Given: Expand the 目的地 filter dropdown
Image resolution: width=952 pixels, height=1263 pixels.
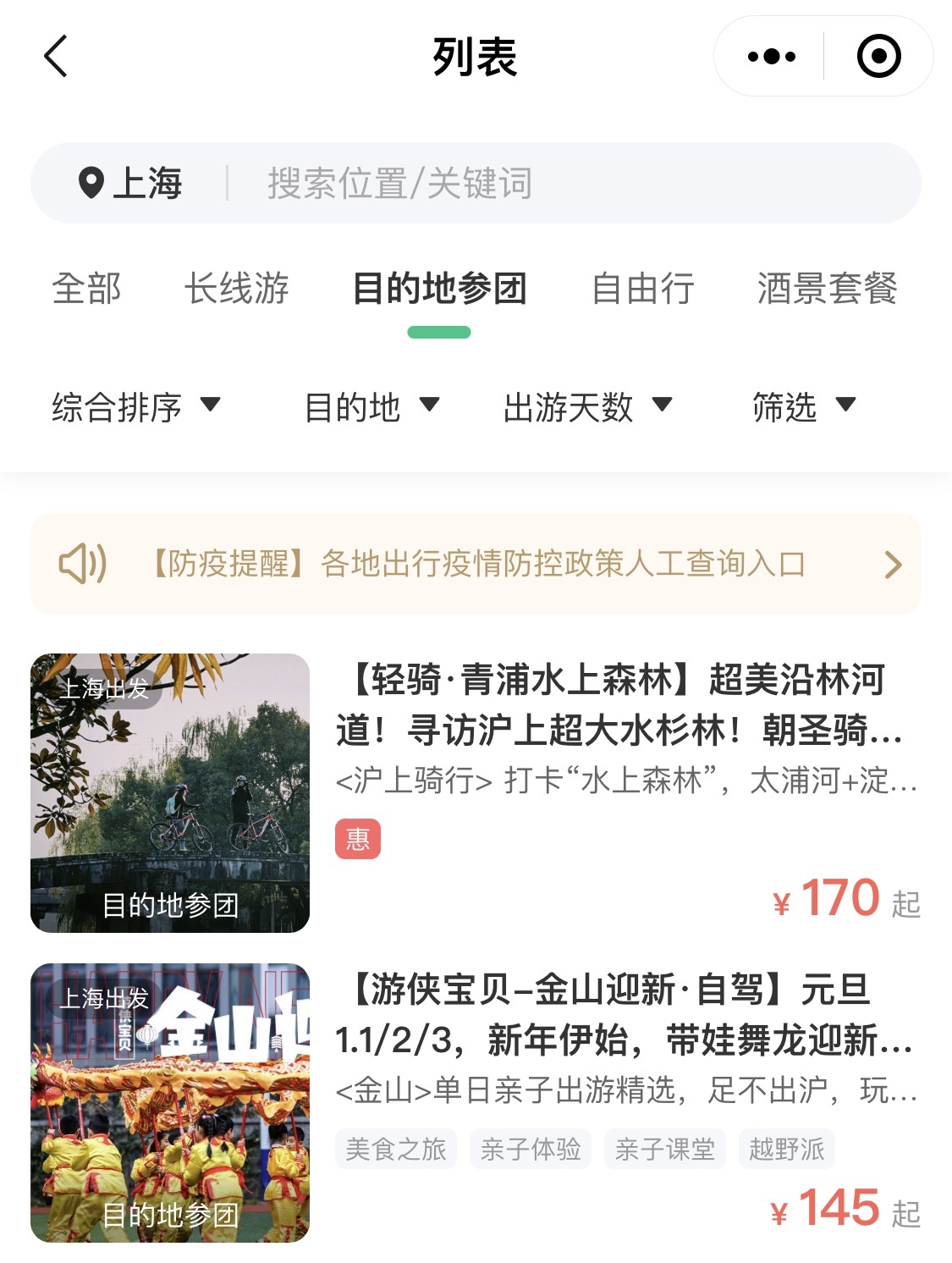Looking at the screenshot, I should 371,407.
